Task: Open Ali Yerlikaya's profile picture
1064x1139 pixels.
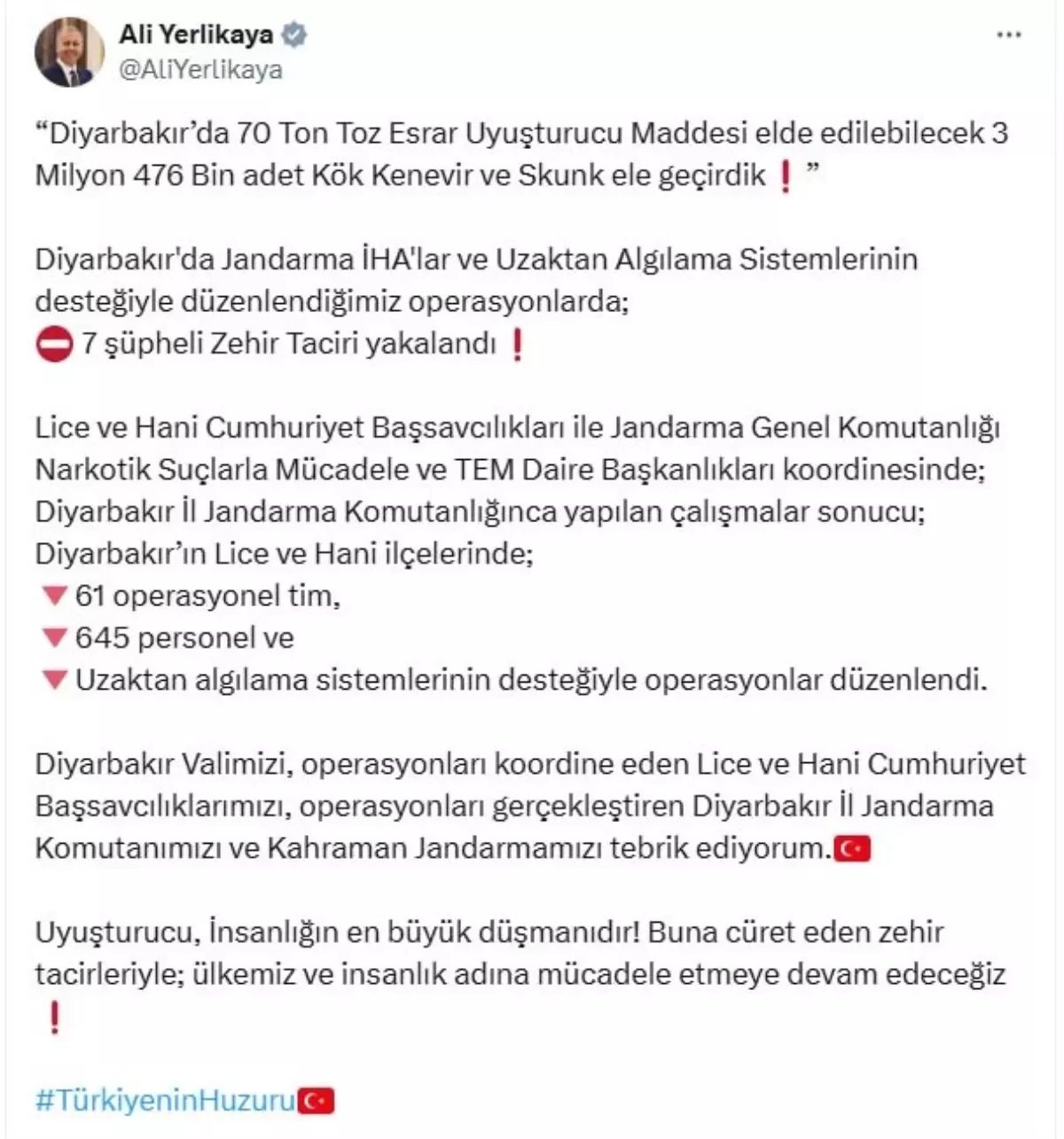Action: click(x=69, y=52)
